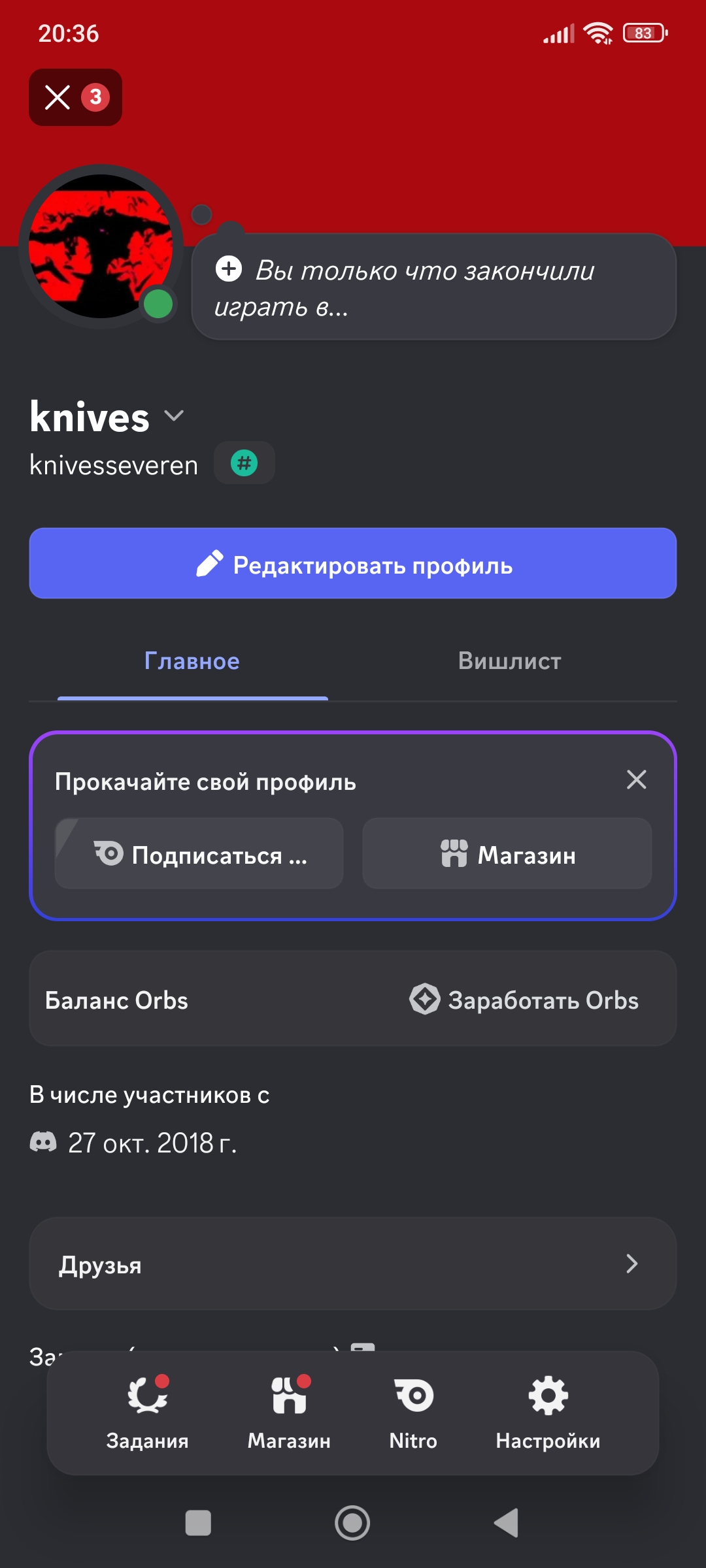Tap the Подписаться Nitro button

199,853
